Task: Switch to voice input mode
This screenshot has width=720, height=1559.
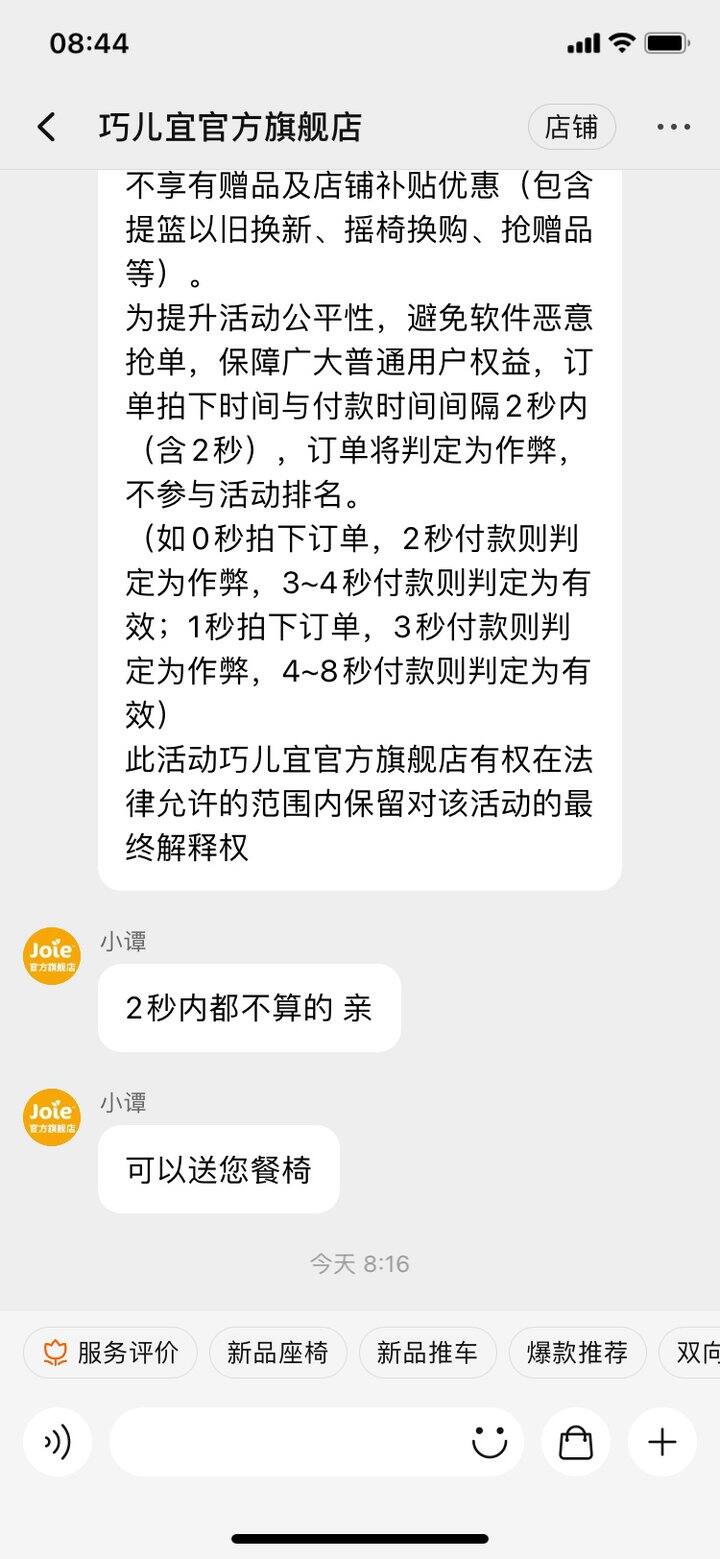Action: tap(58, 1442)
